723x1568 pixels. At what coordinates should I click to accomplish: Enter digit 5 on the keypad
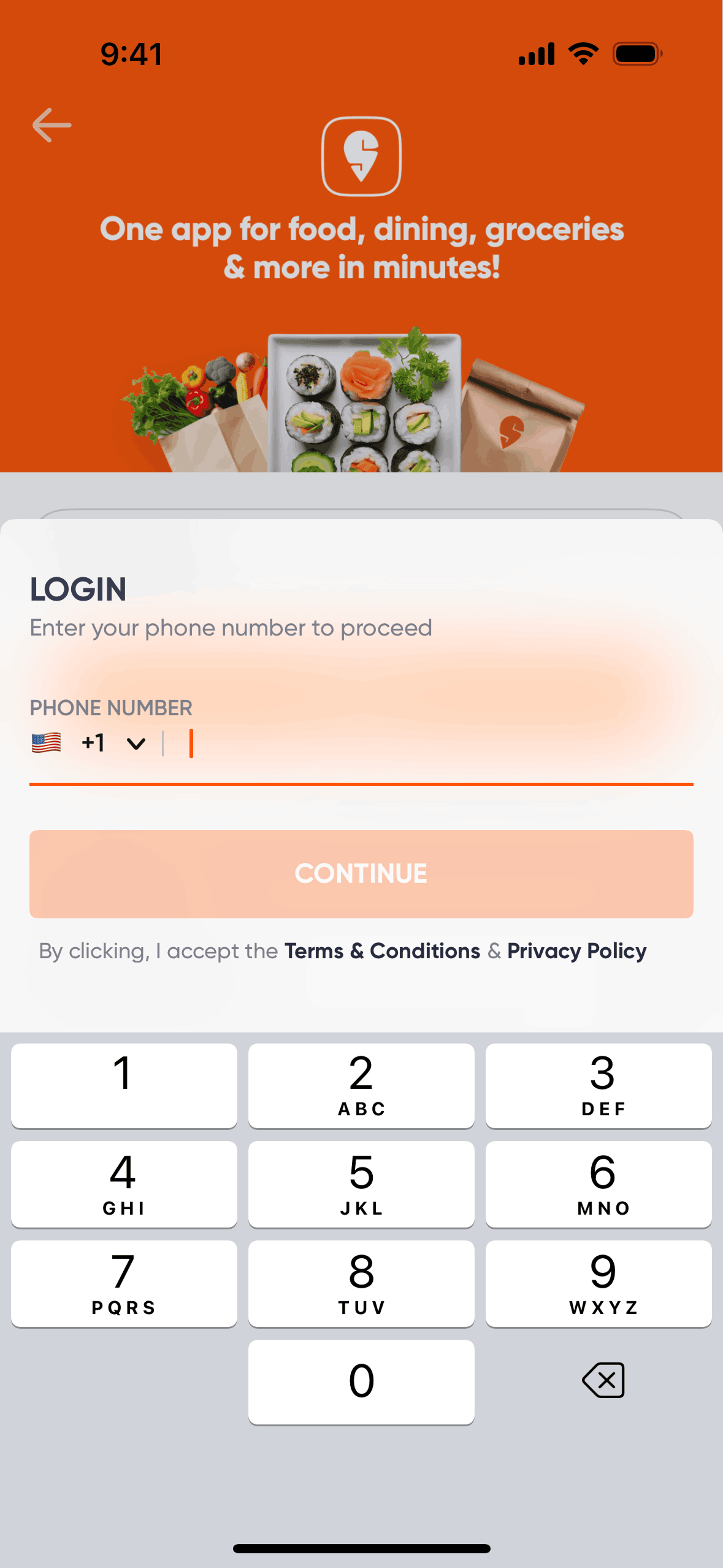pyautogui.click(x=361, y=1184)
